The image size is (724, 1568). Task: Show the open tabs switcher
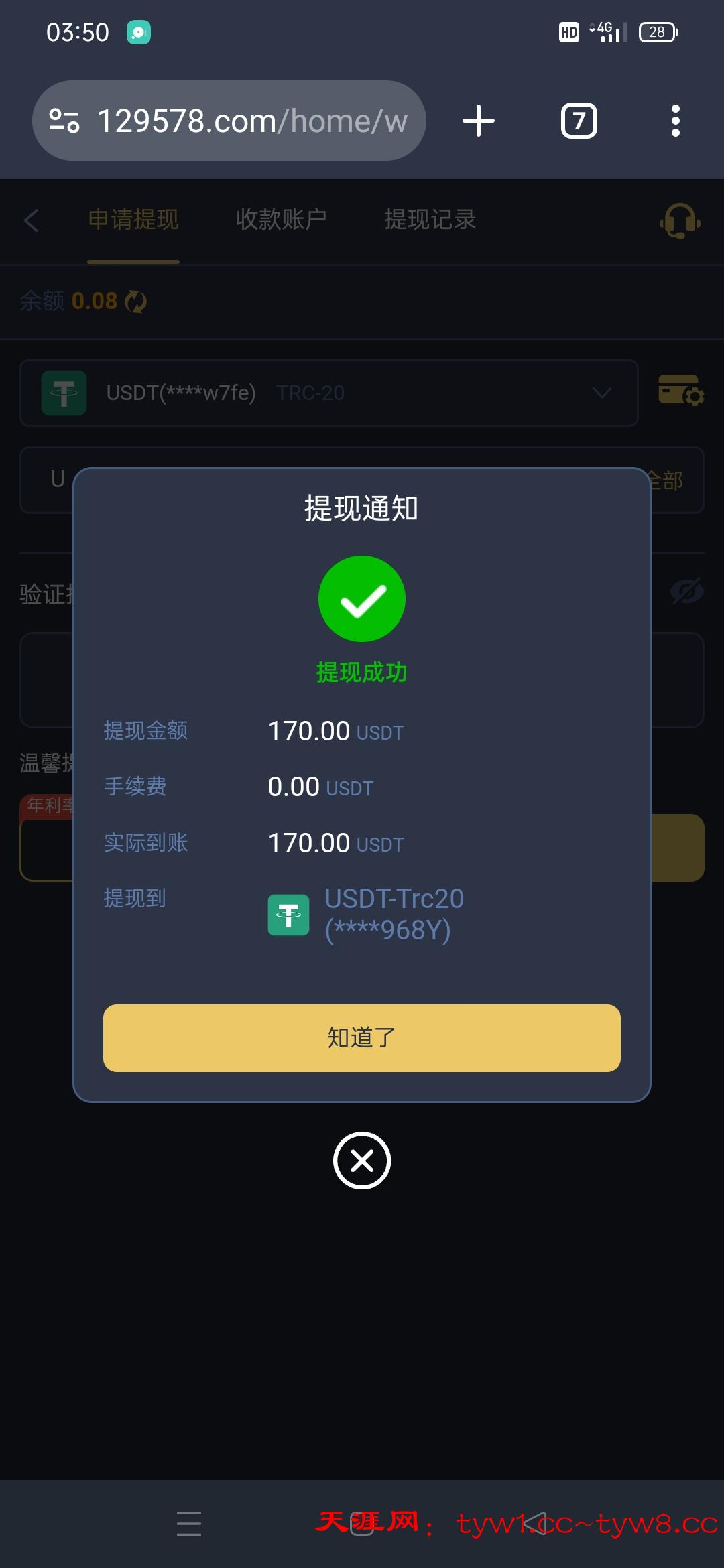[x=579, y=121]
